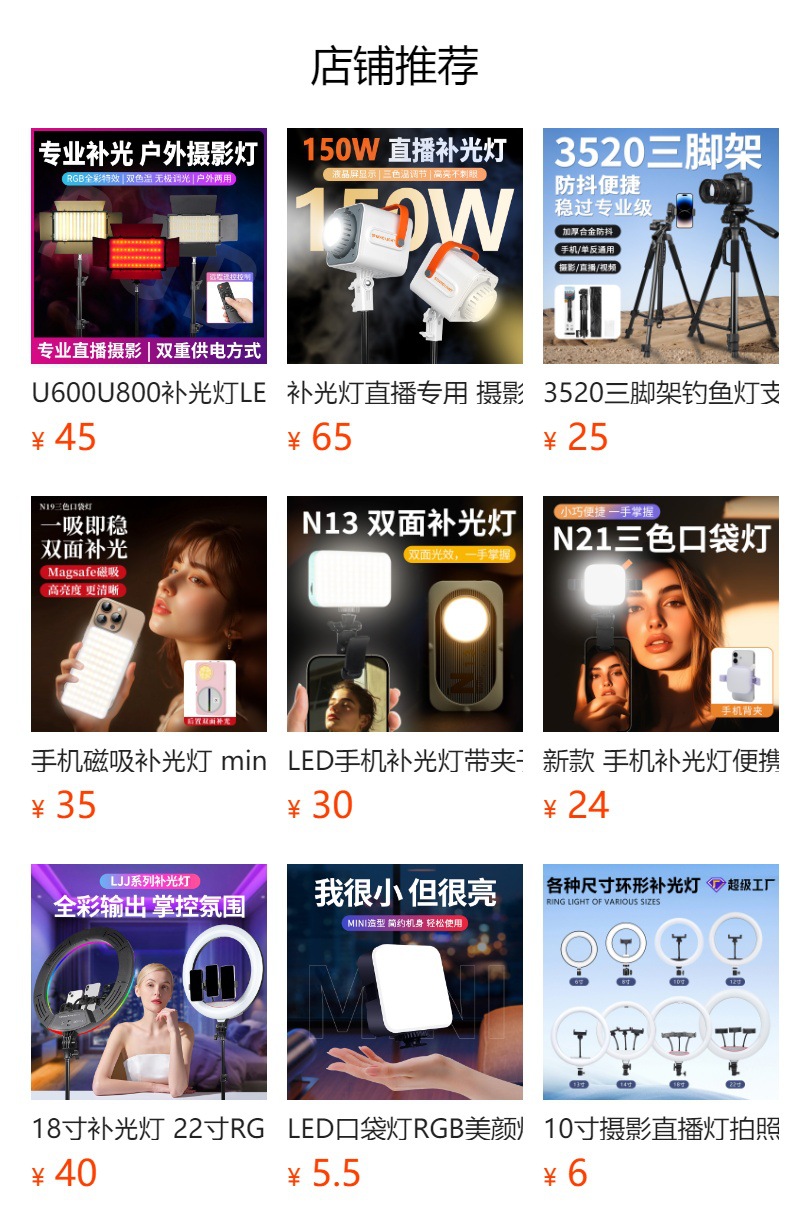Open the U600U800补光灯 product priced ¥45
Screen dimensions: 790x1232
[149, 246]
